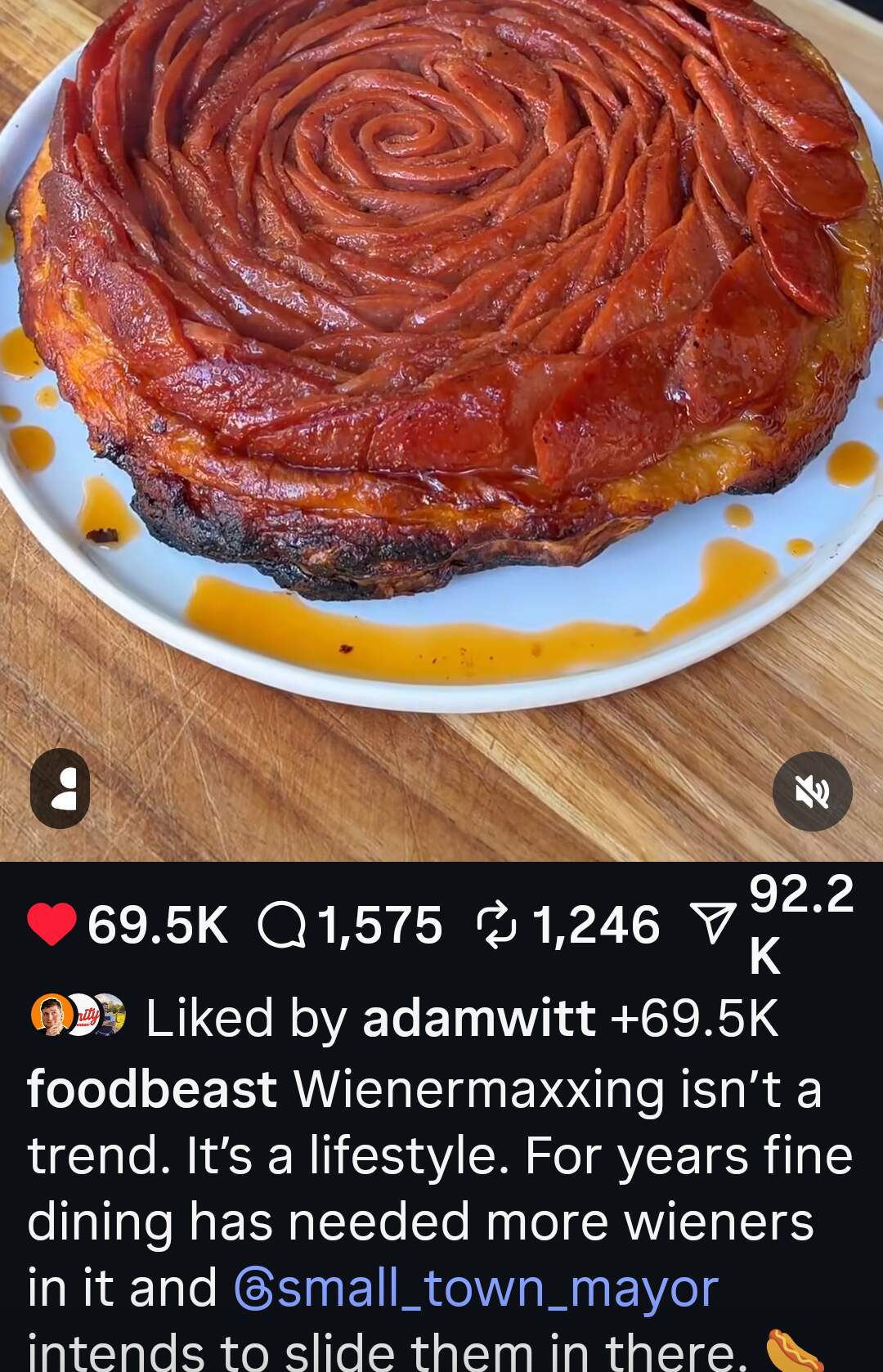Open adamwitt's profile from likes

click(x=479, y=1018)
